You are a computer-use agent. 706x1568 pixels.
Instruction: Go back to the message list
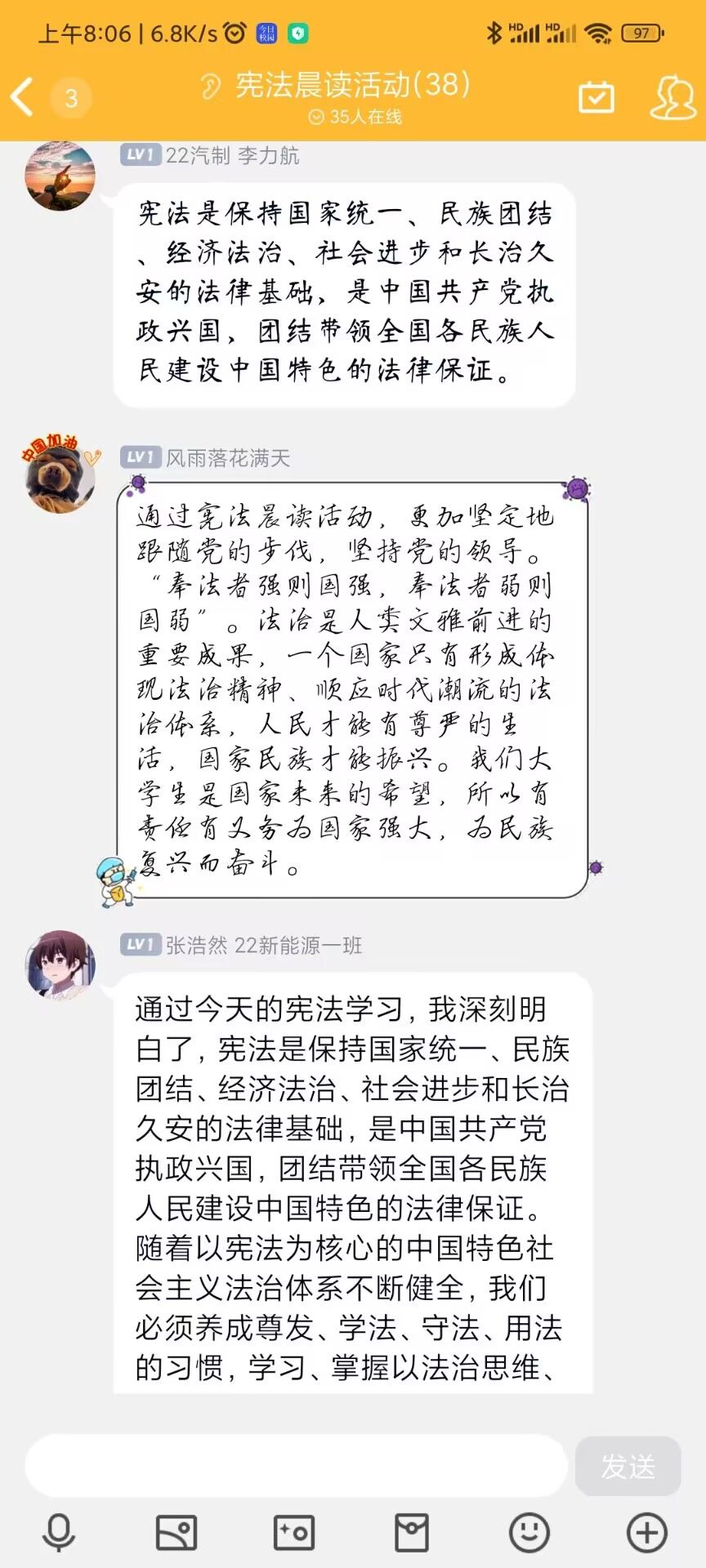(23, 97)
